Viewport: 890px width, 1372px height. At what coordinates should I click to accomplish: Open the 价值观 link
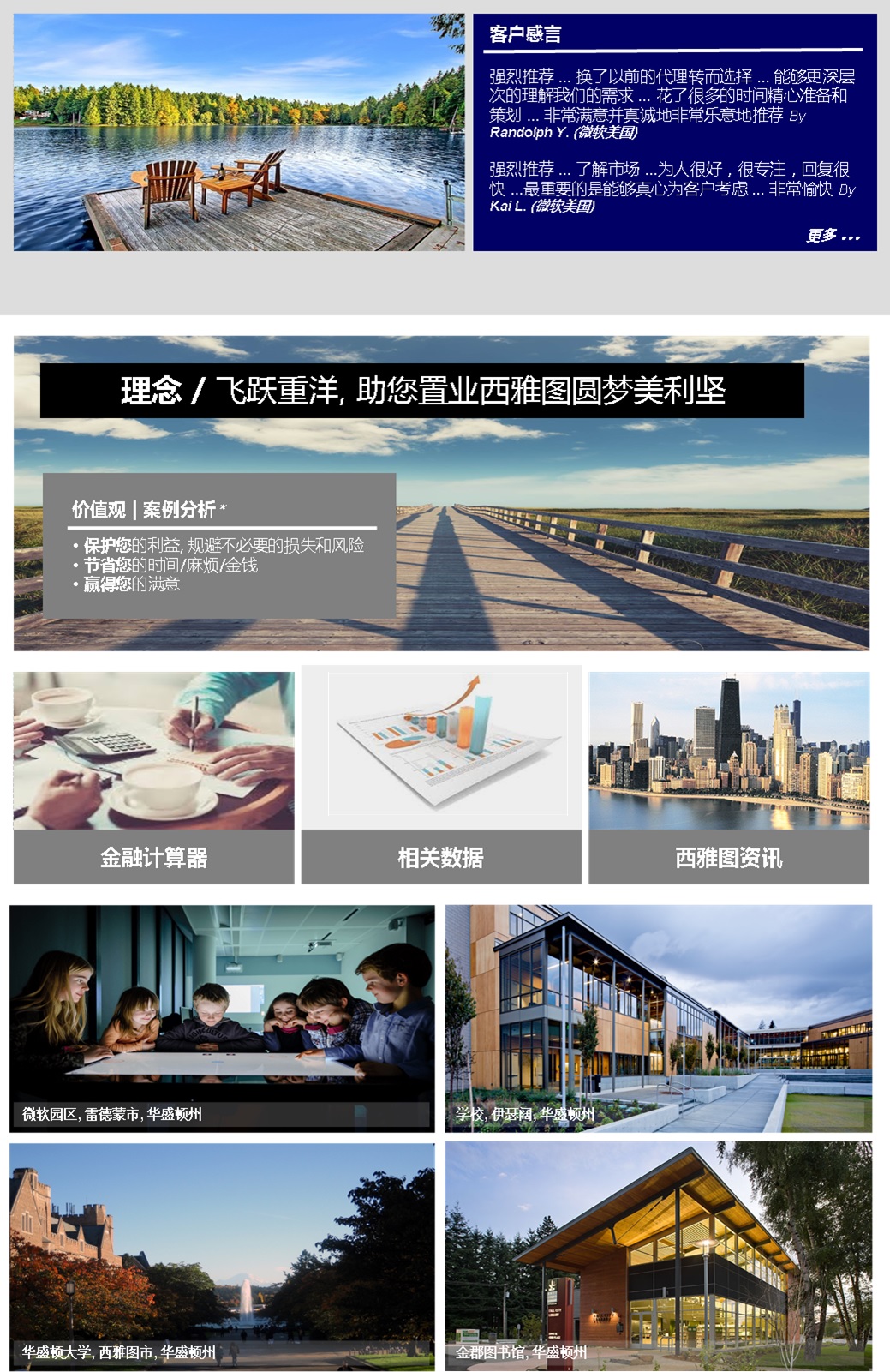tap(99, 510)
